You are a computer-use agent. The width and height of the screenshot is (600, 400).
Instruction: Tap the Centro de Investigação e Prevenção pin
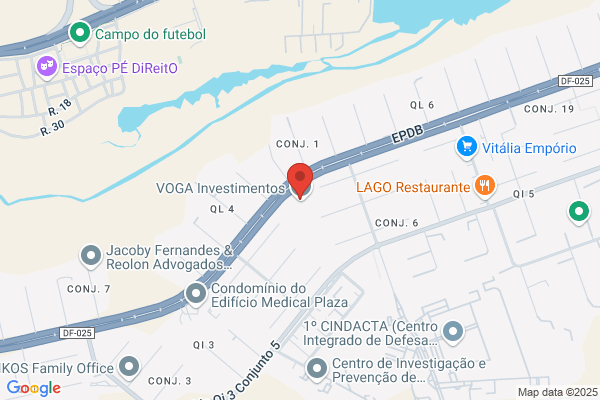316,369
